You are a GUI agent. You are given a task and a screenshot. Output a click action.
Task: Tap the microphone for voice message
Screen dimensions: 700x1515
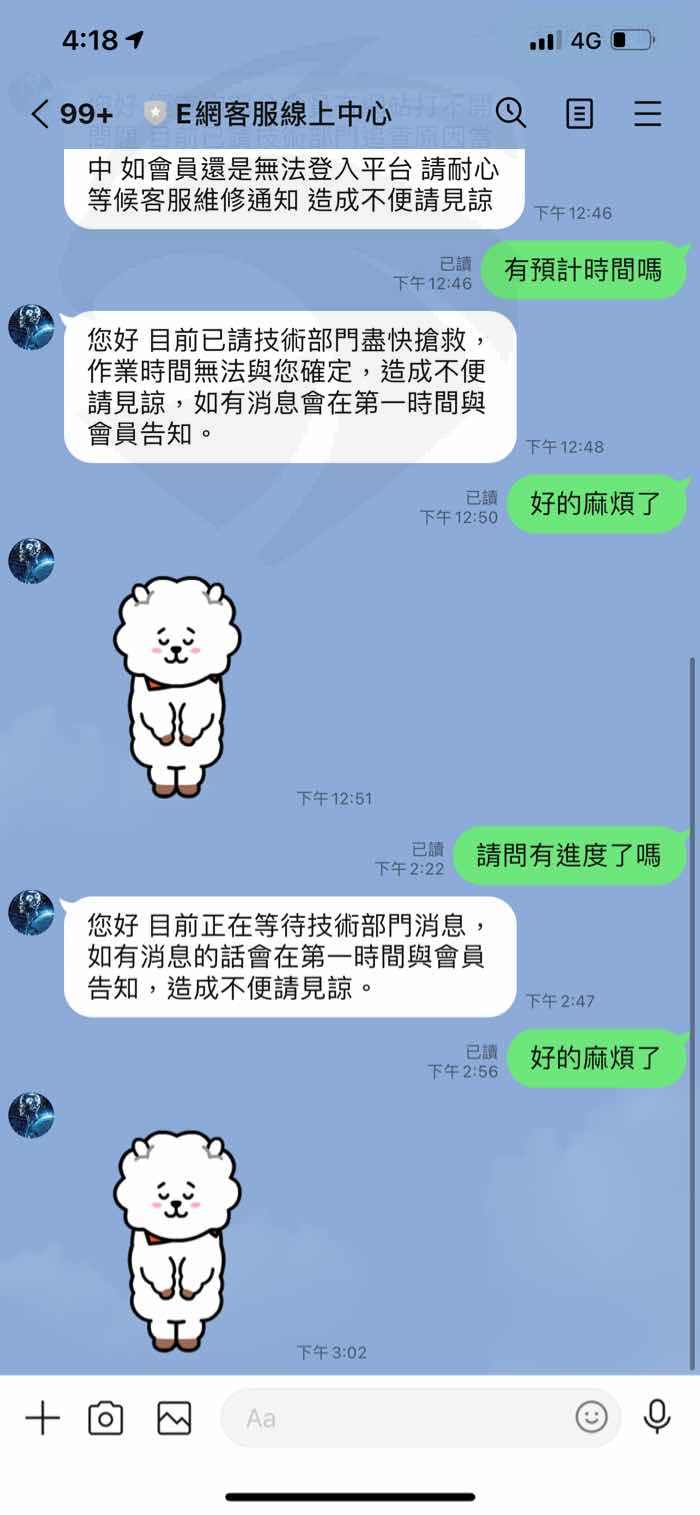657,1417
